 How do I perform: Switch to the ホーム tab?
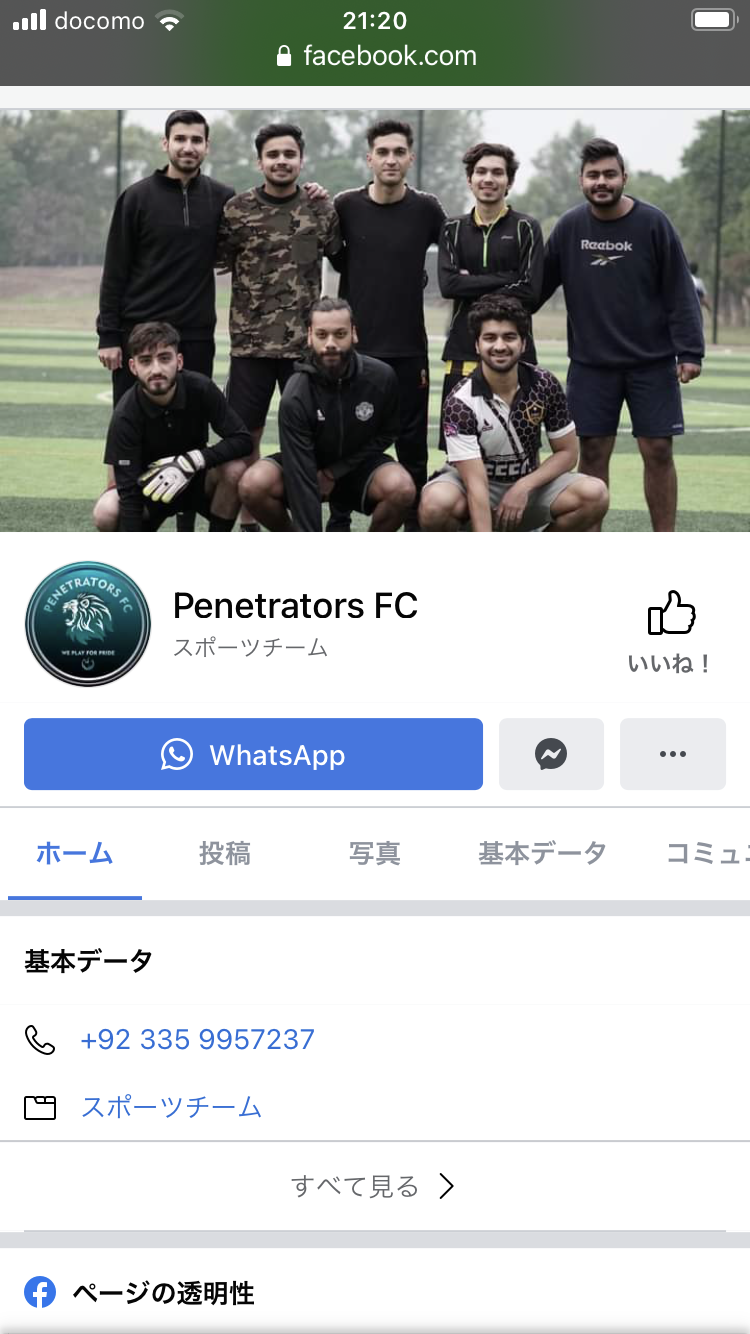tap(75, 853)
